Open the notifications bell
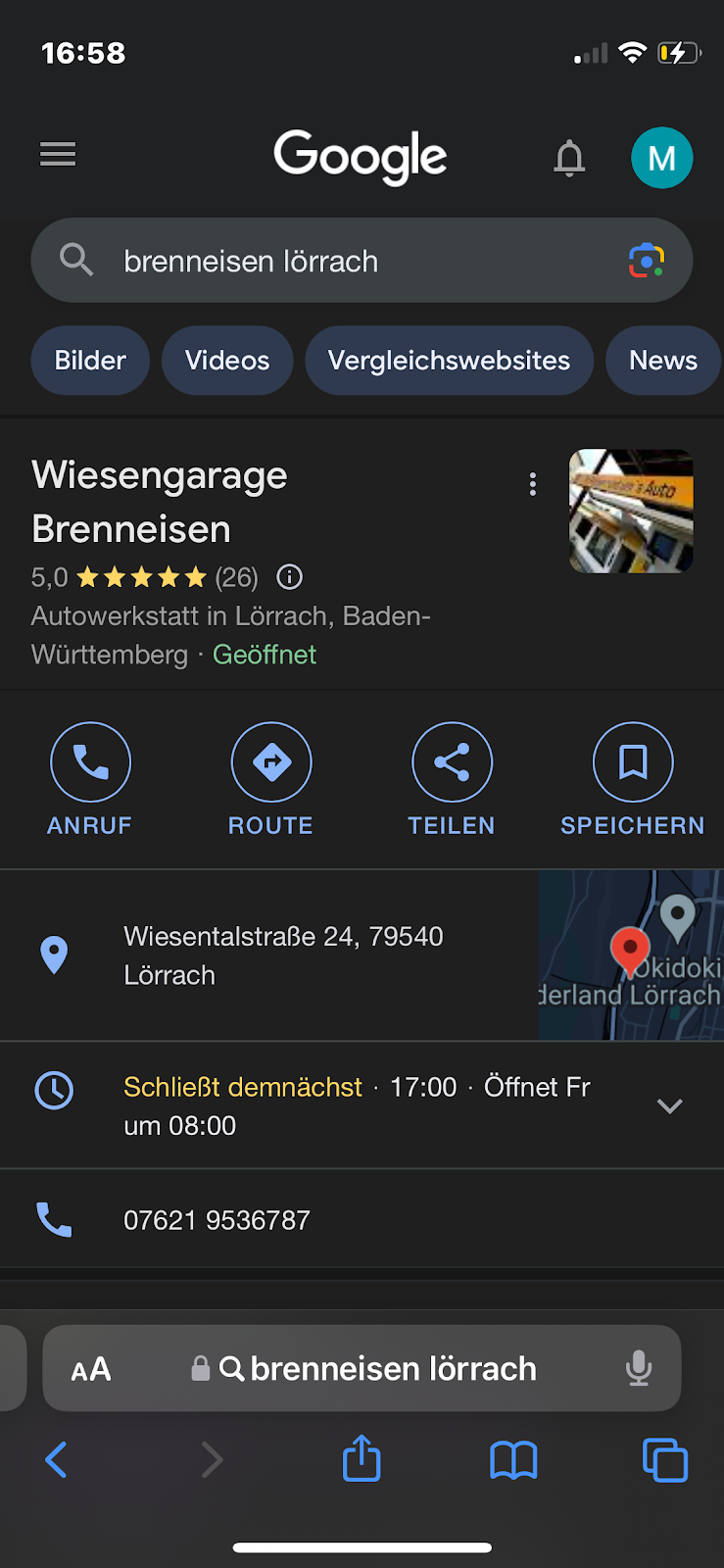Viewport: 724px width, 1568px height. click(x=569, y=158)
